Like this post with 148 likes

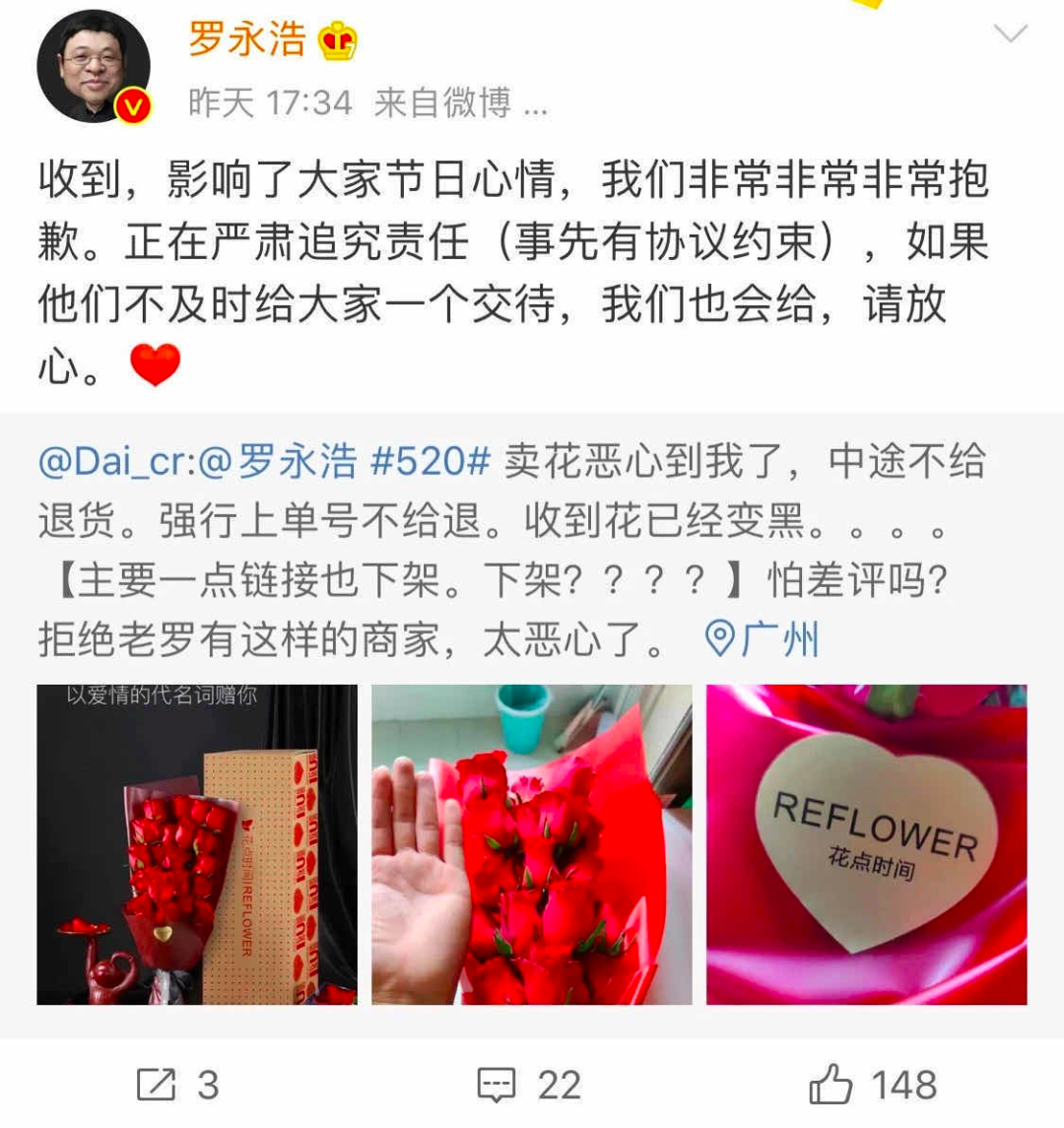pyautogui.click(x=872, y=1085)
